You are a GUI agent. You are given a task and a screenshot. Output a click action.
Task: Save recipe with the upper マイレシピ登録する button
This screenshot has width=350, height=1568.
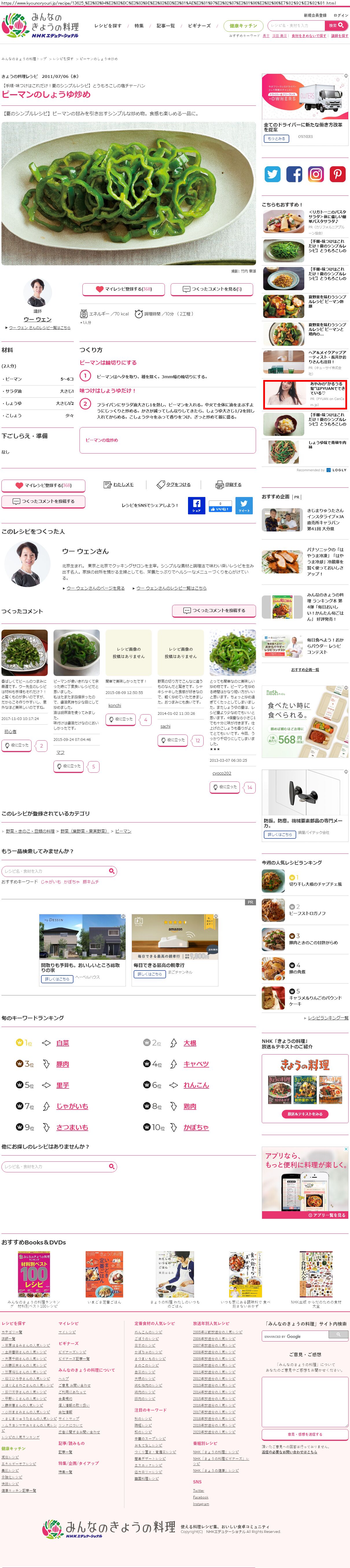(124, 289)
